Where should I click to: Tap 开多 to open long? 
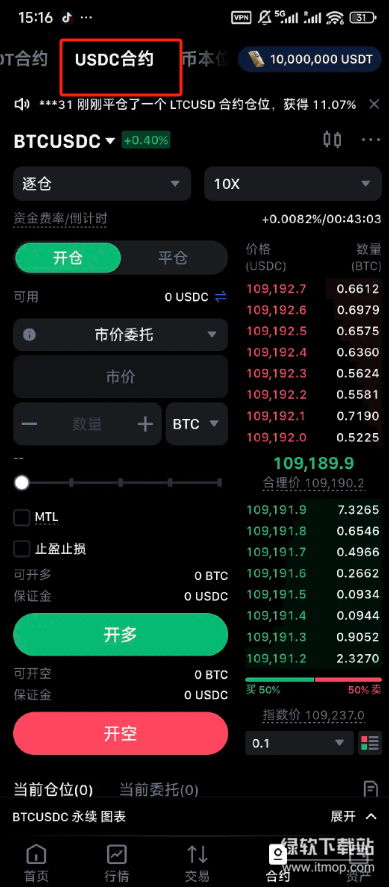[x=120, y=635]
